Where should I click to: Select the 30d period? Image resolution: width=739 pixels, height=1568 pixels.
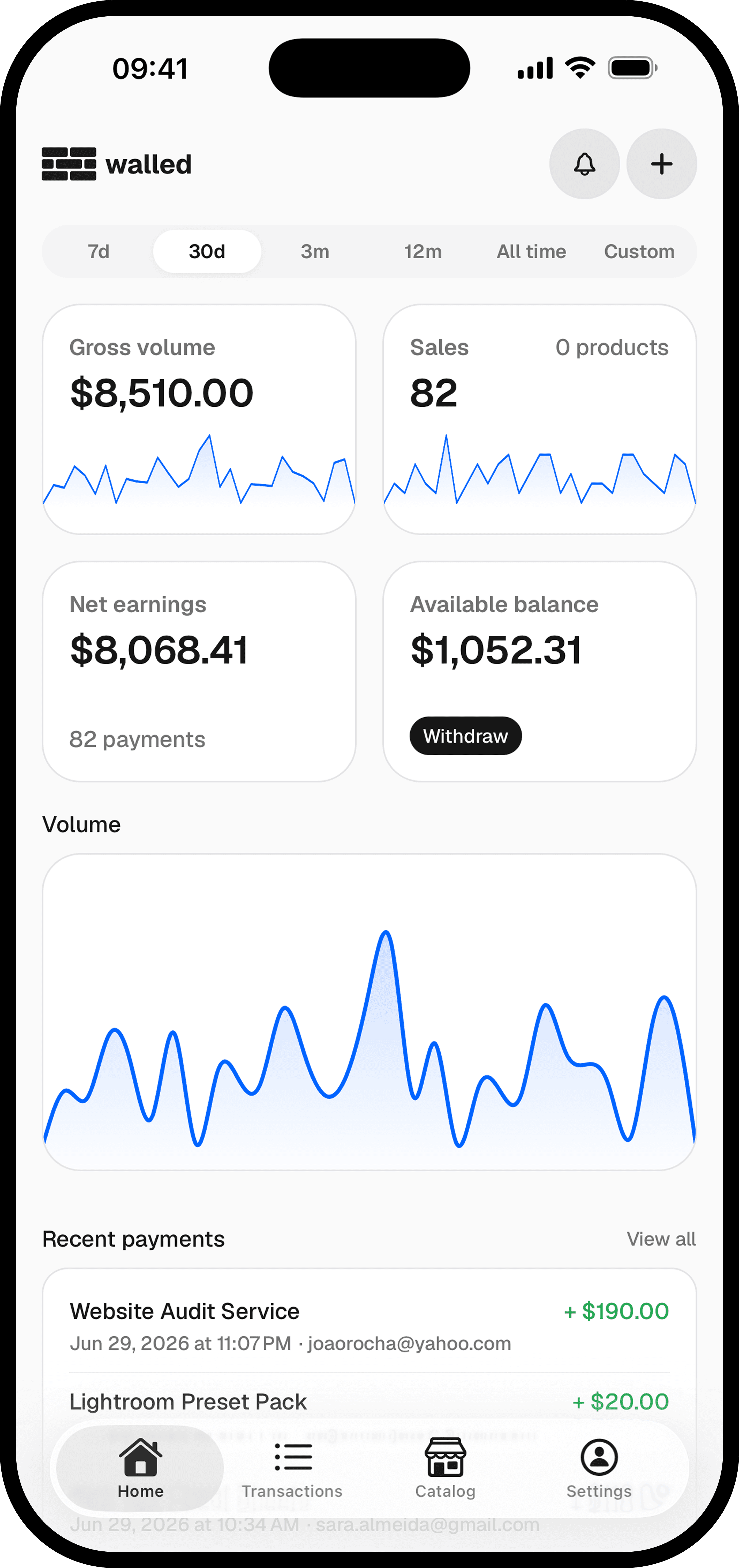coord(207,251)
